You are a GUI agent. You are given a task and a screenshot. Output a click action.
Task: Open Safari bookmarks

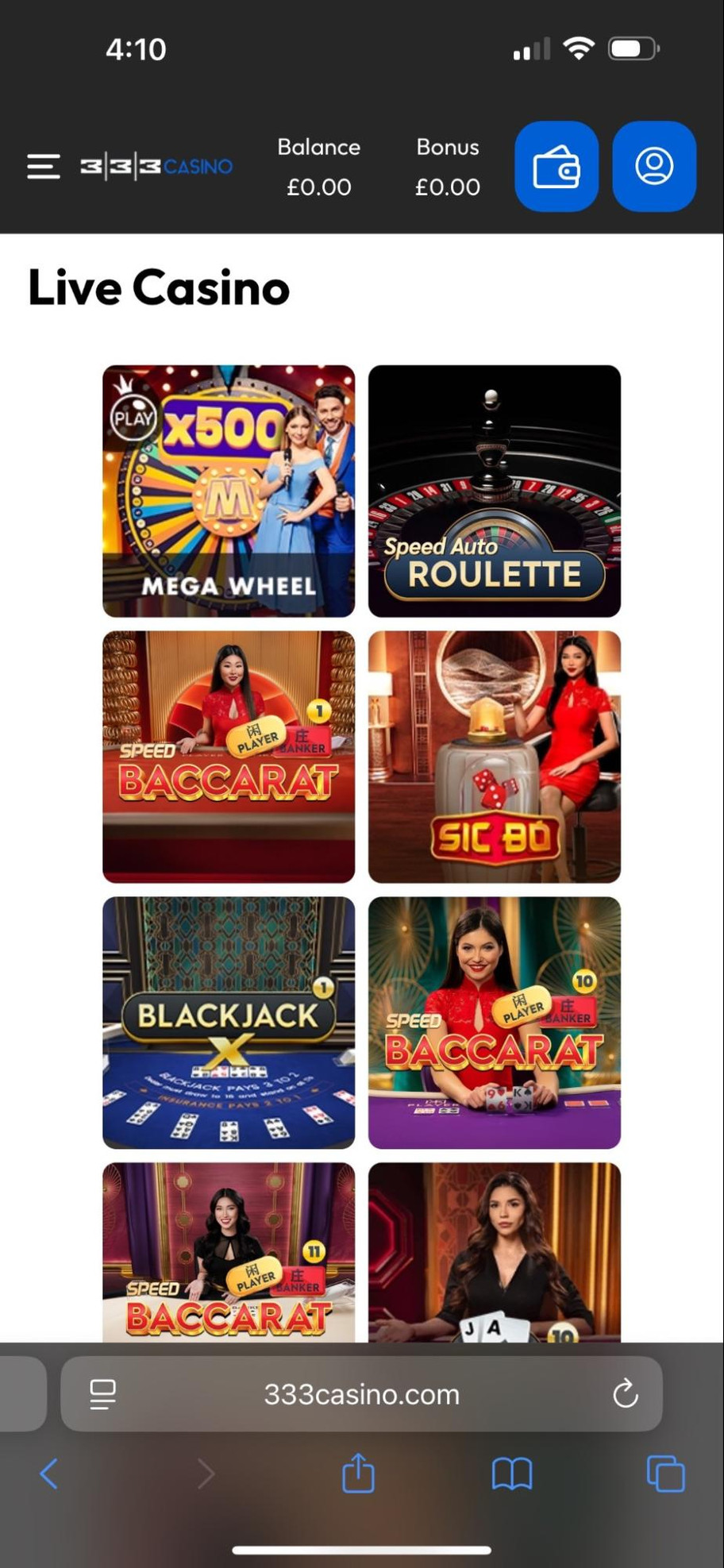[512, 1474]
